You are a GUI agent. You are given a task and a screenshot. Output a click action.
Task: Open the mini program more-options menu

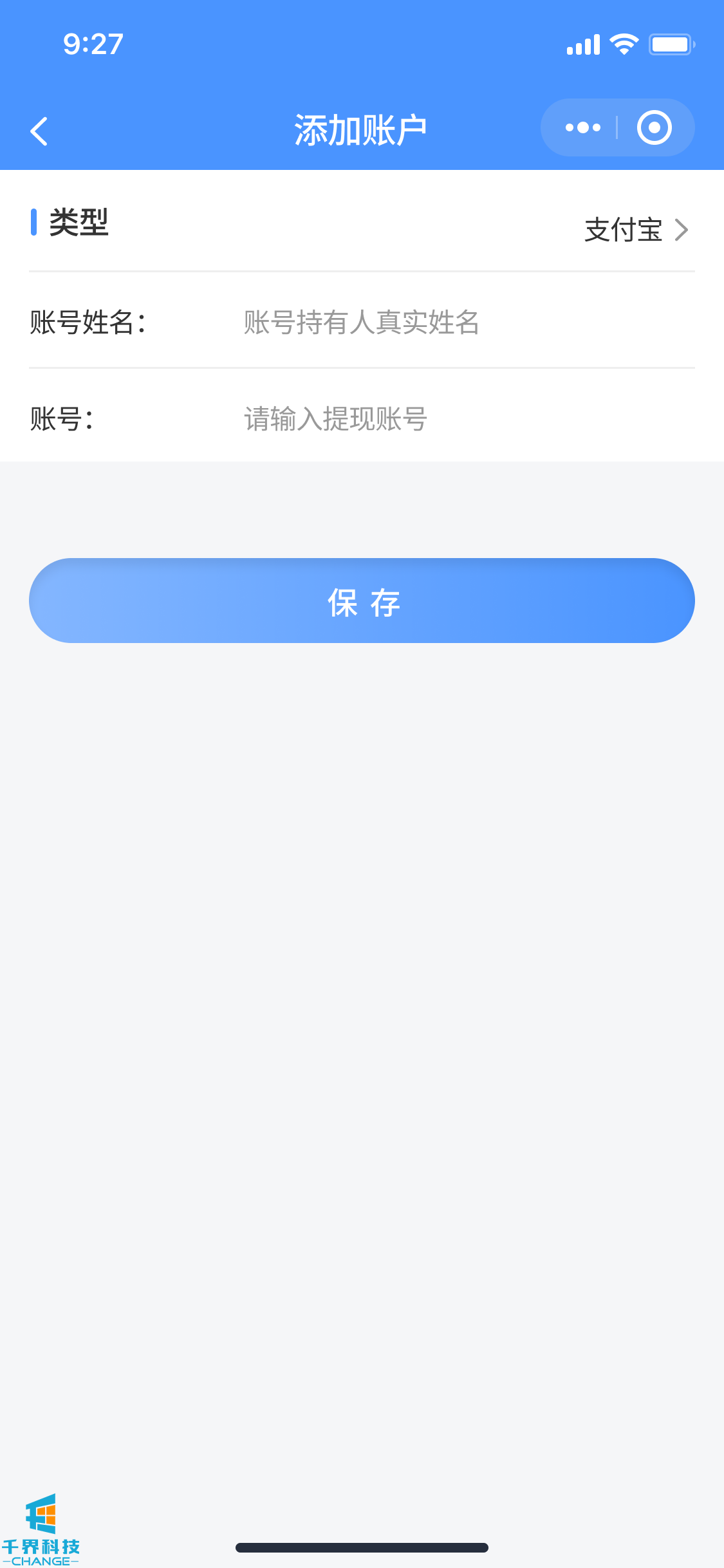click(x=582, y=127)
